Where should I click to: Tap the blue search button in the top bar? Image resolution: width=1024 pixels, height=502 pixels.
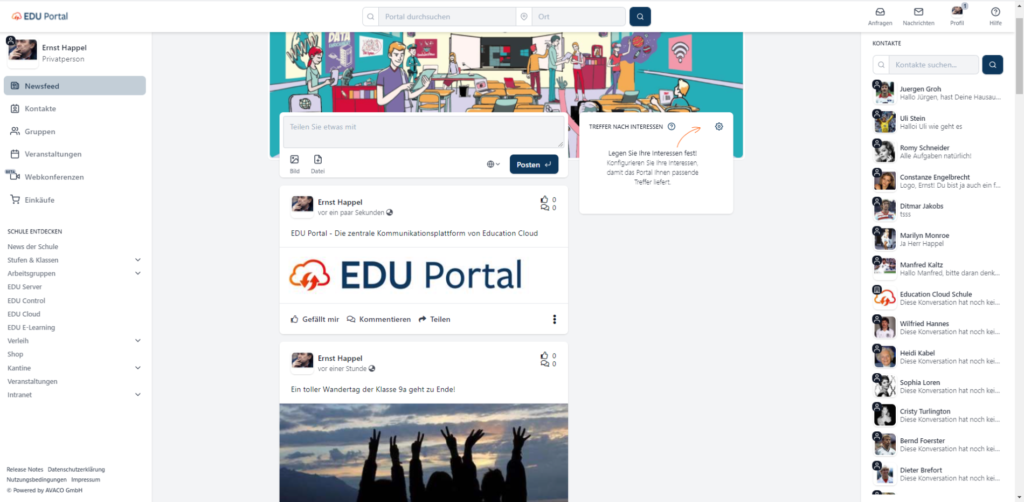click(x=640, y=17)
